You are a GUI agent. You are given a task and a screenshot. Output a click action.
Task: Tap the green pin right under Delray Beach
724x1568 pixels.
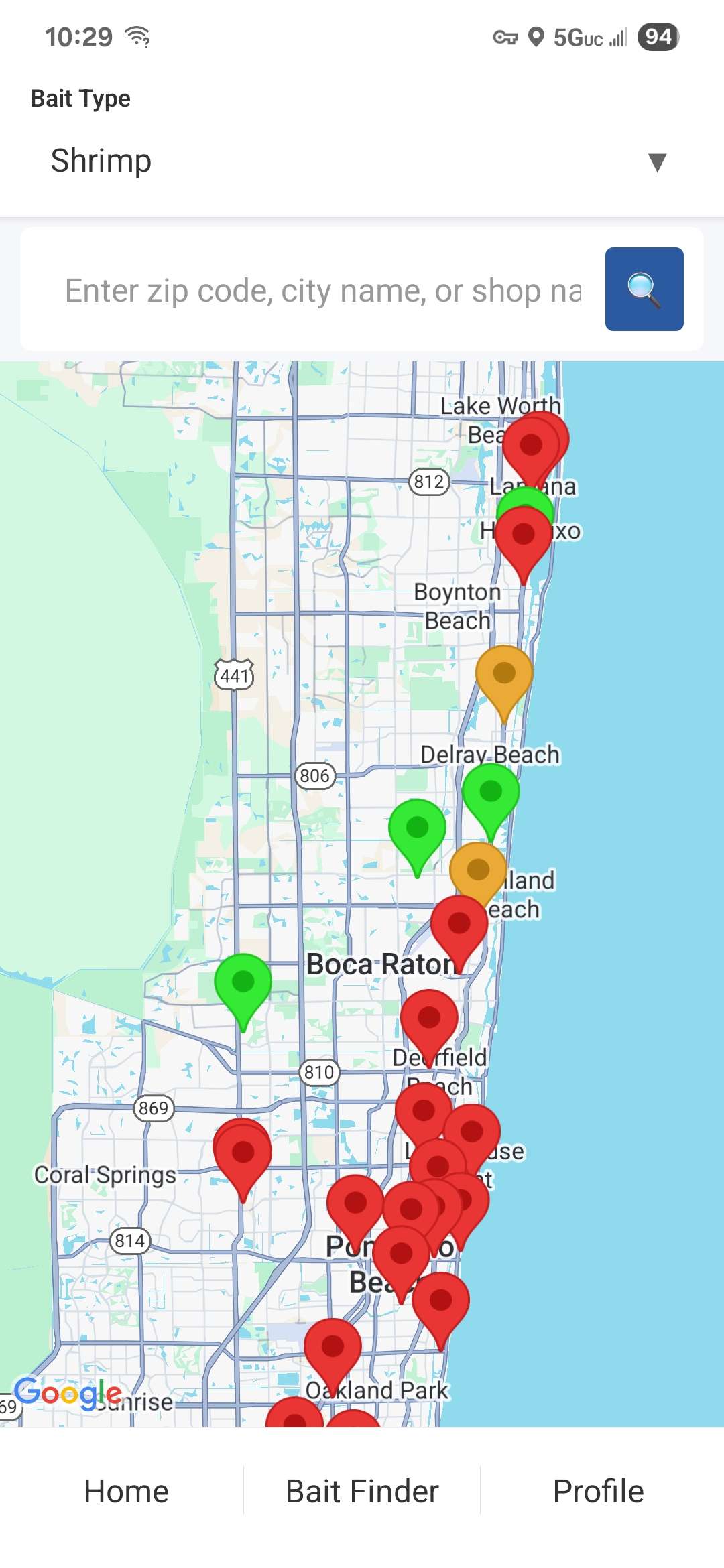tap(491, 793)
